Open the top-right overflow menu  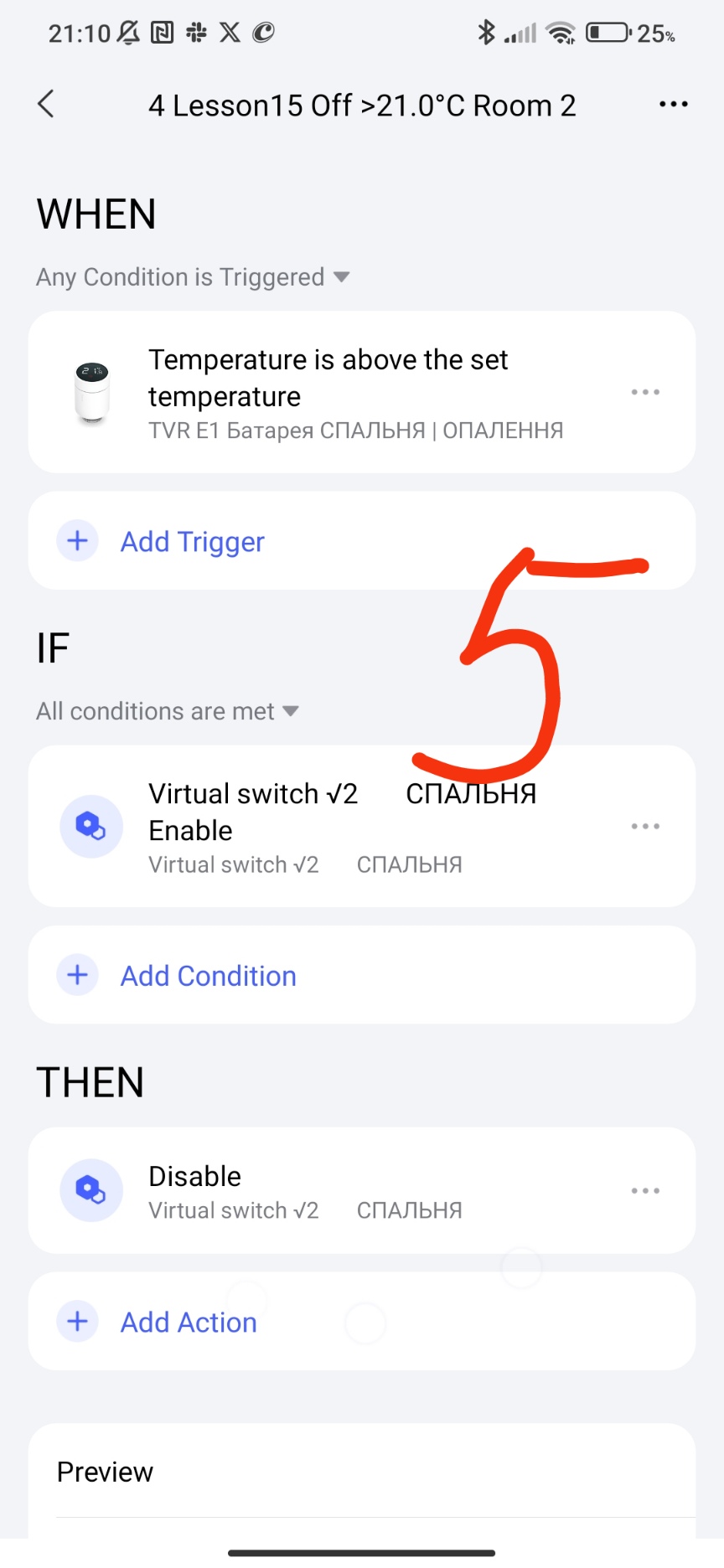pyautogui.click(x=673, y=105)
